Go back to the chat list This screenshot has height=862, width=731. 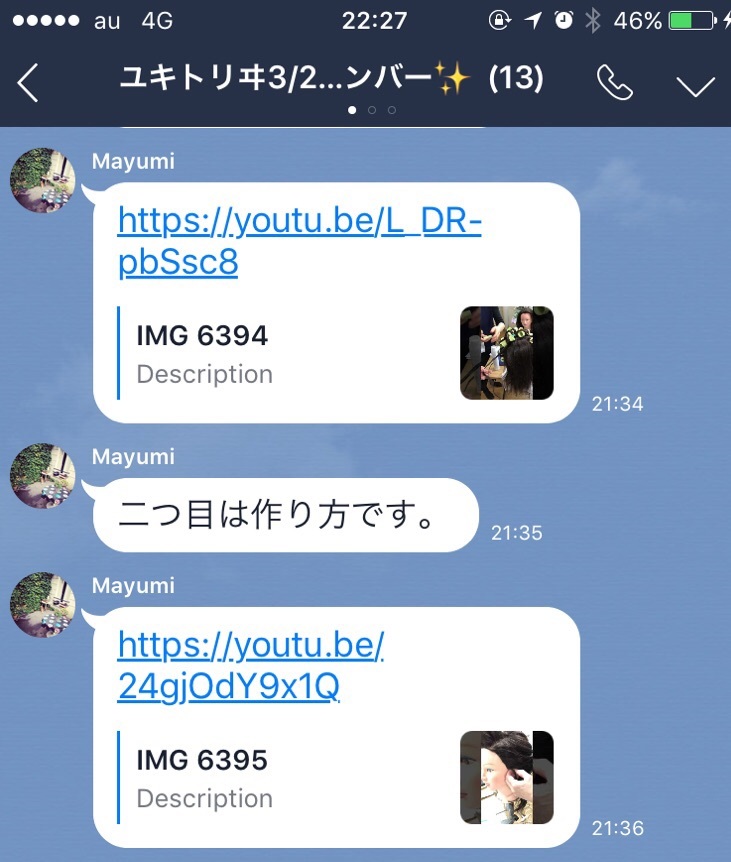click(28, 83)
